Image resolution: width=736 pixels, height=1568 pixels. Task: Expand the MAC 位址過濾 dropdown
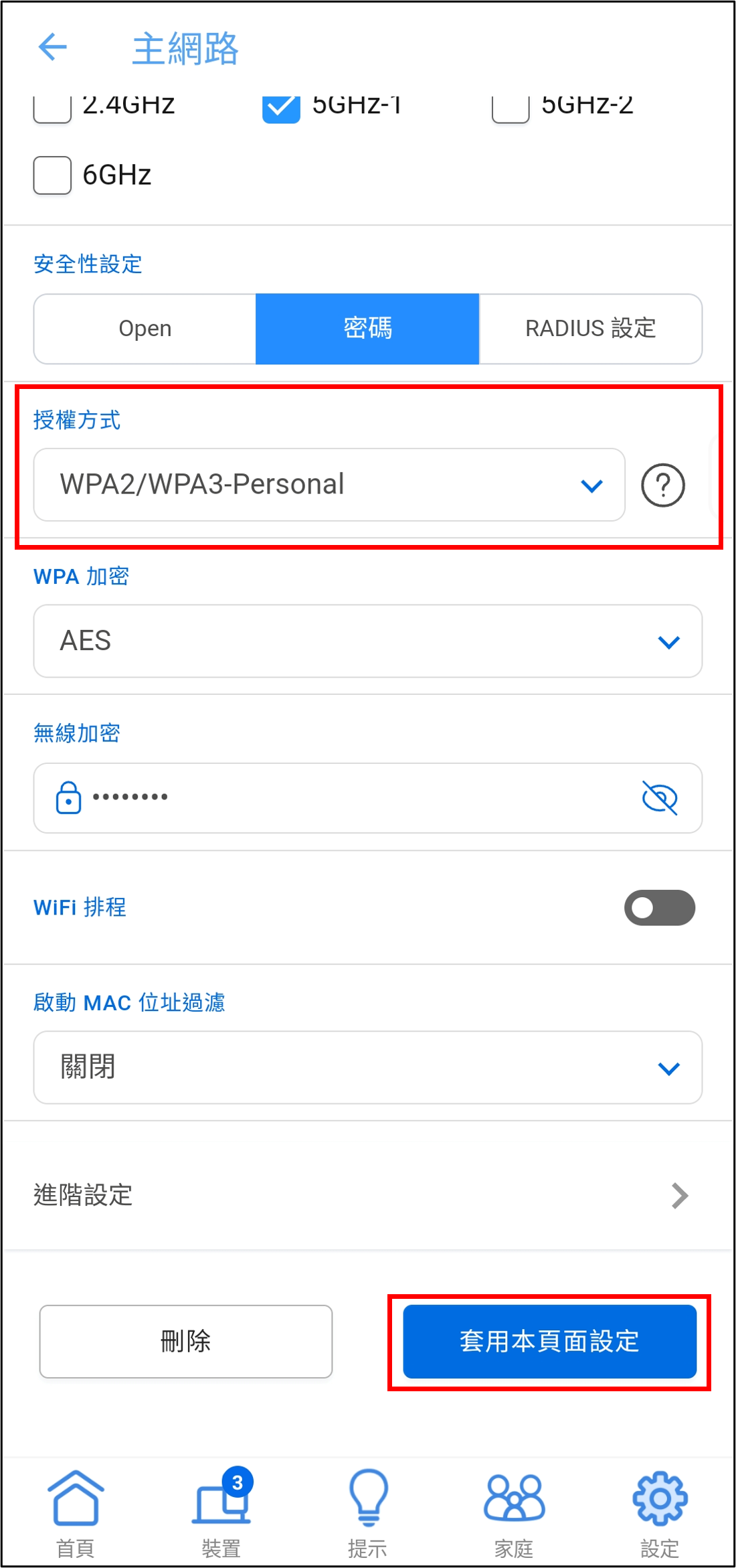pos(367,1068)
